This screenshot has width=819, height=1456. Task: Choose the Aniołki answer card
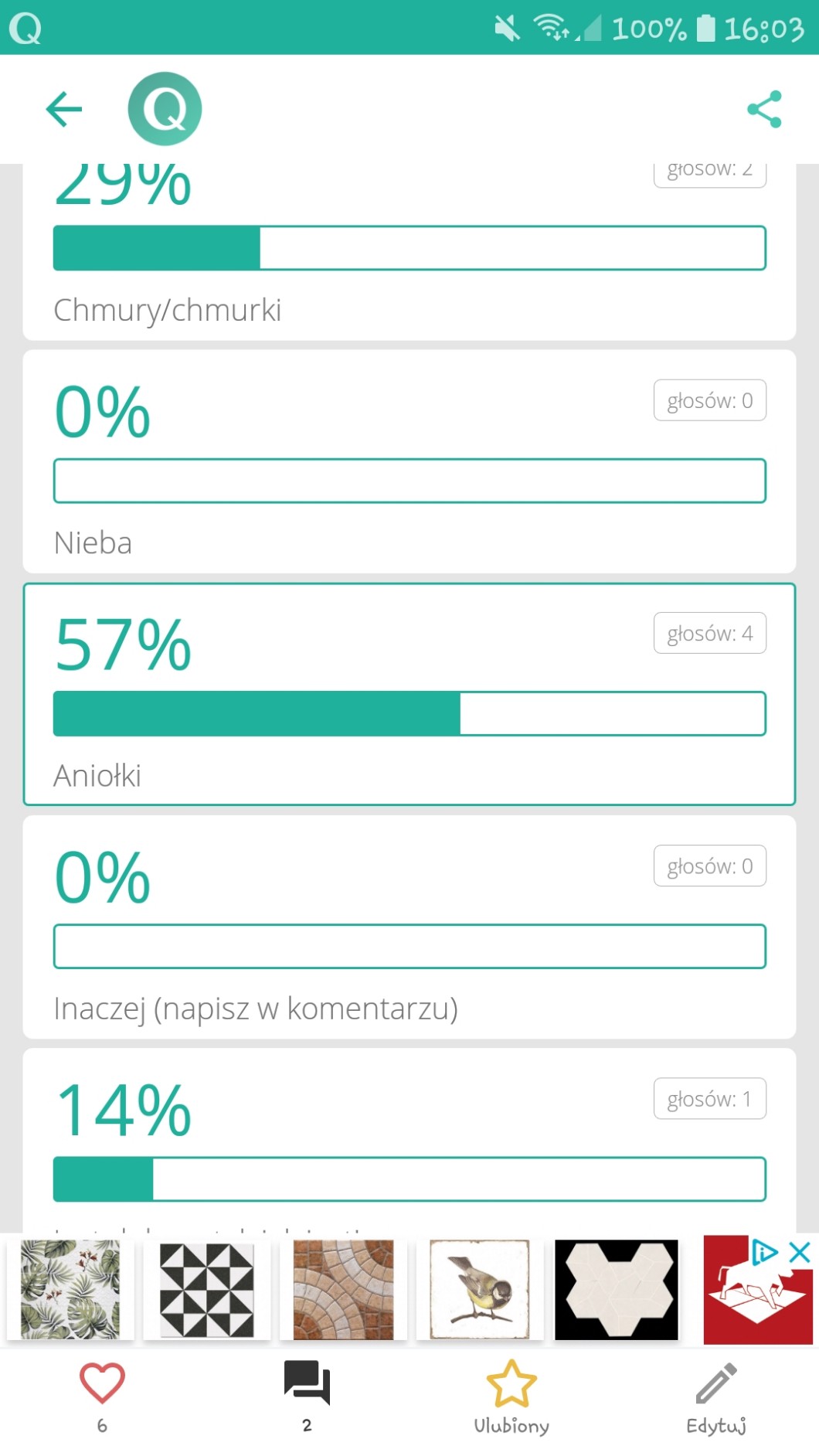coord(409,694)
